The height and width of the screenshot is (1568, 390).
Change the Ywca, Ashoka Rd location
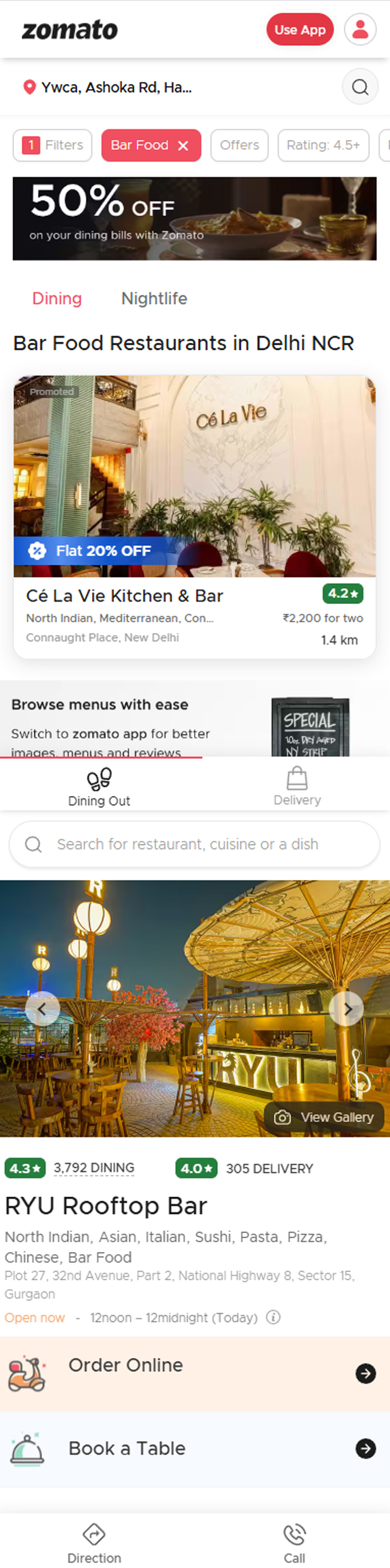tap(116, 87)
